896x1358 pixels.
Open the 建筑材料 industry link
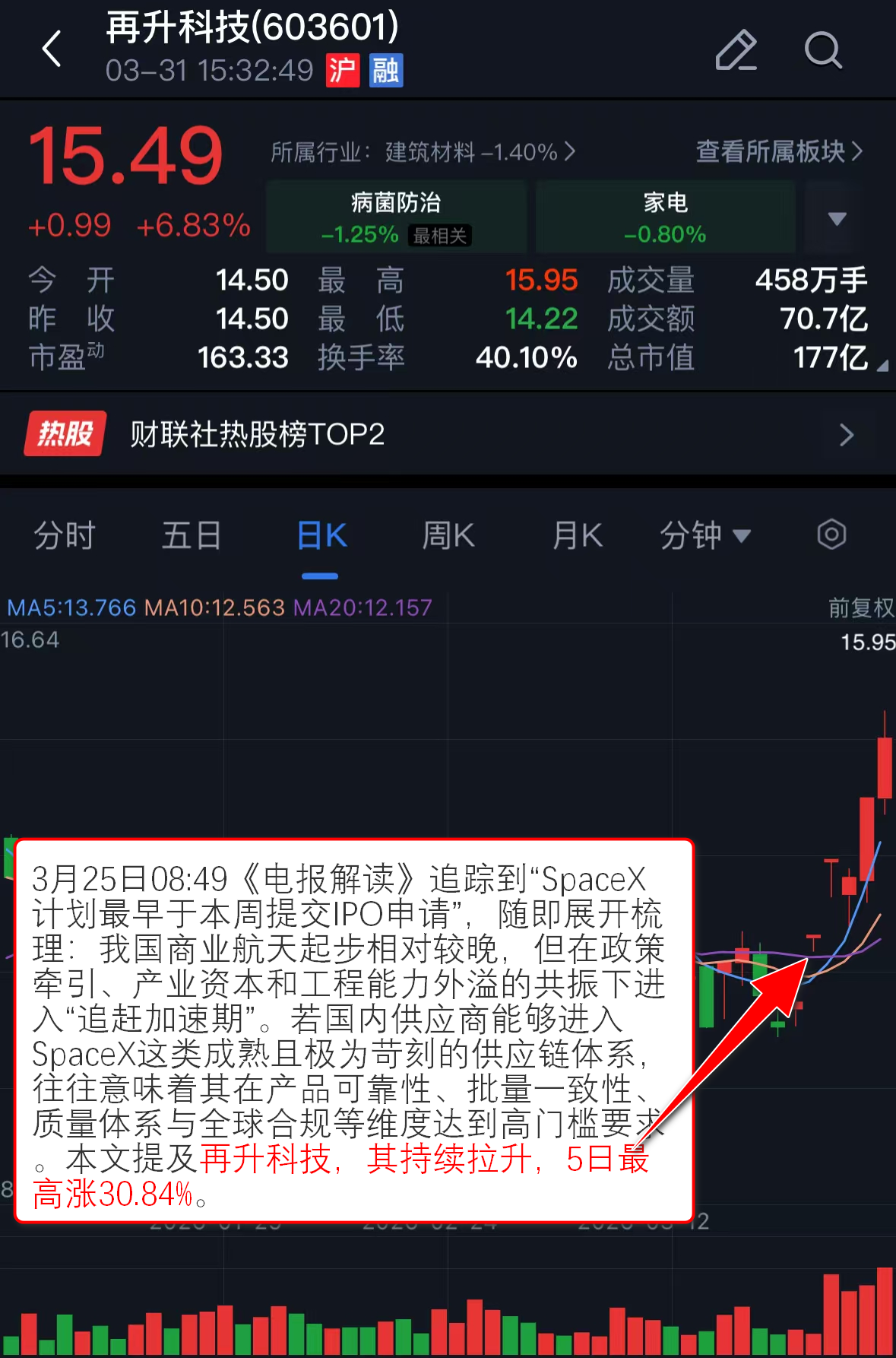(x=423, y=152)
